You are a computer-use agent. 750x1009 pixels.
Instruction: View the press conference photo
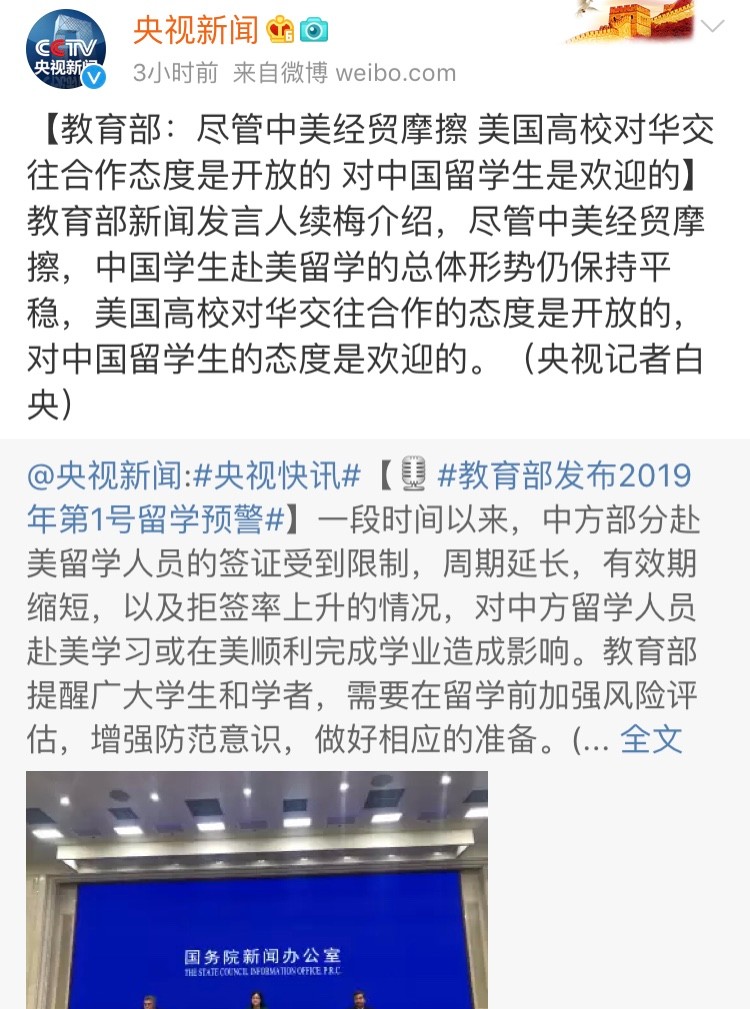pos(257,889)
